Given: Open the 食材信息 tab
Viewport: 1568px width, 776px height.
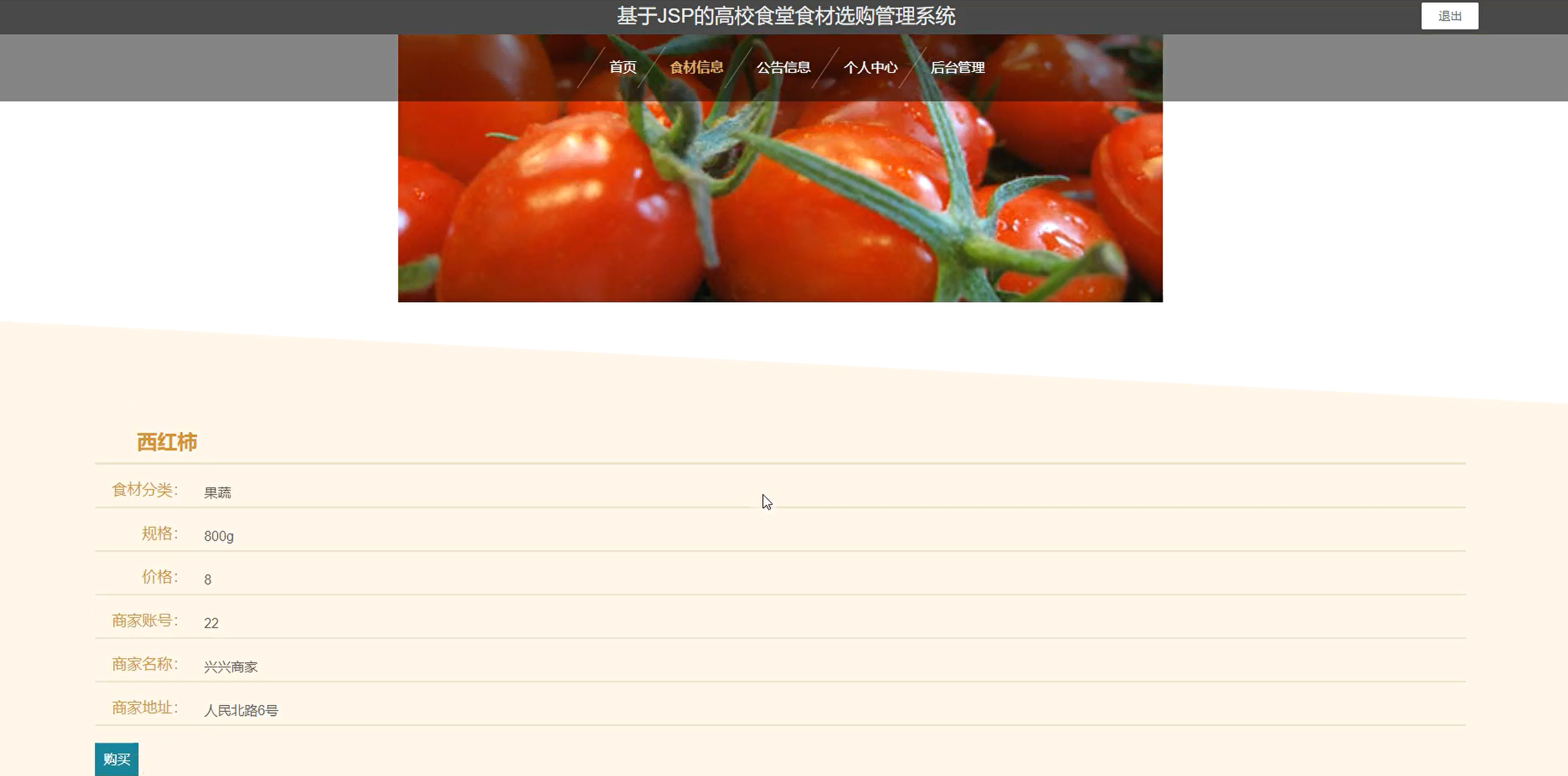Looking at the screenshot, I should (696, 67).
